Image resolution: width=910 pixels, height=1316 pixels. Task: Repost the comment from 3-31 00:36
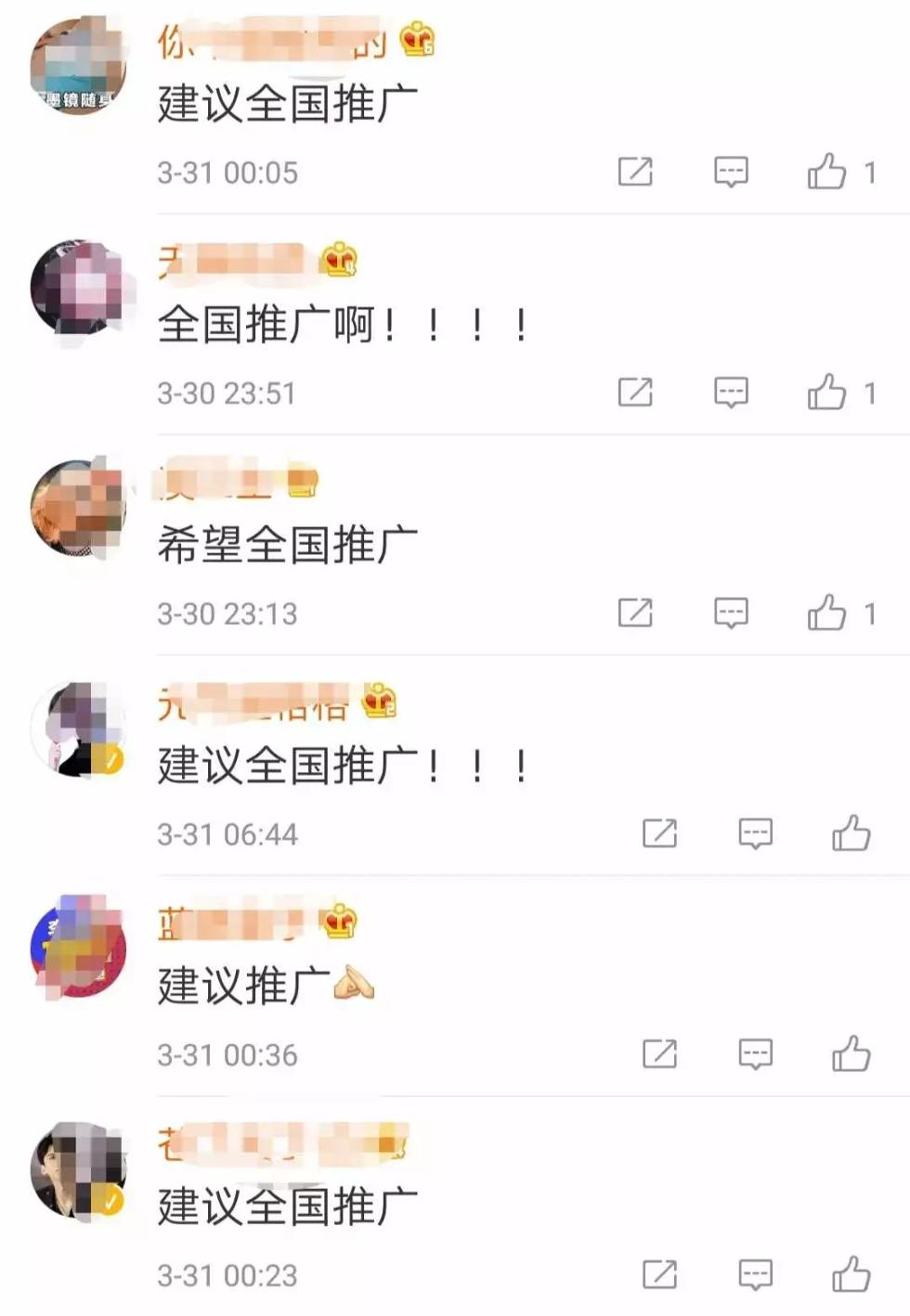(660, 1054)
